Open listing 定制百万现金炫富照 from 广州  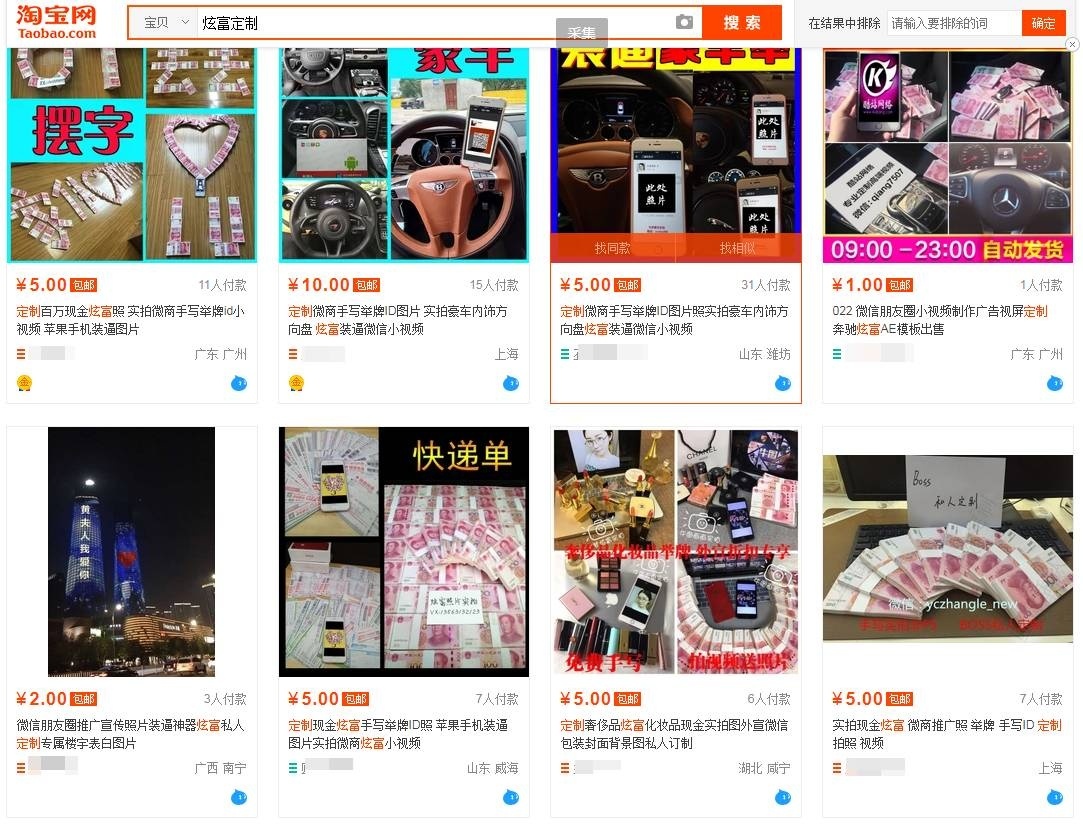[x=130, y=319]
